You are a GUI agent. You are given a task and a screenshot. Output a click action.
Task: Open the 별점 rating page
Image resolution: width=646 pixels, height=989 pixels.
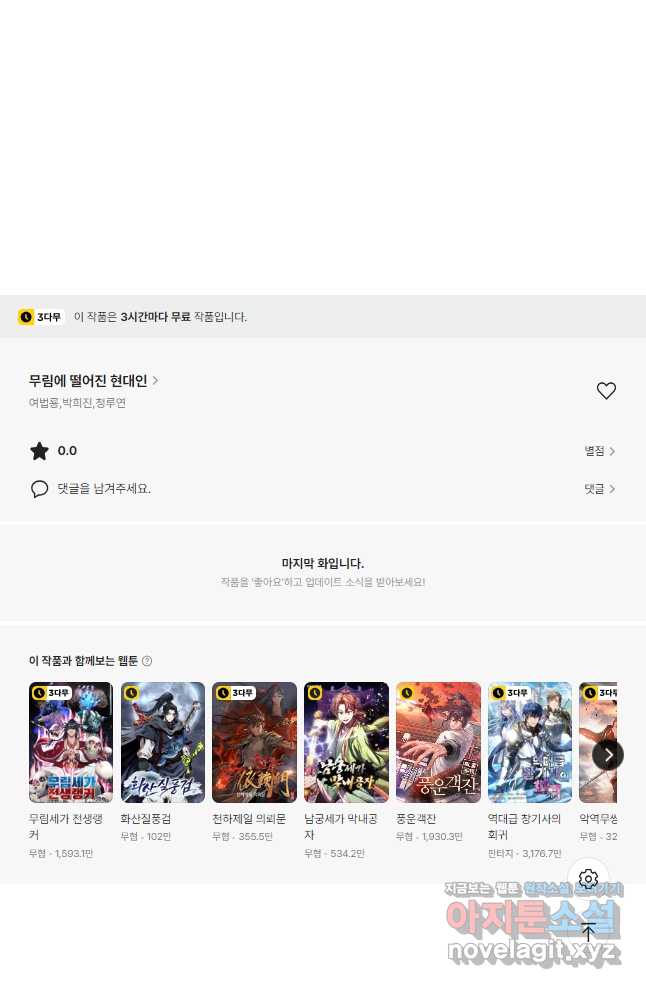[x=600, y=451]
